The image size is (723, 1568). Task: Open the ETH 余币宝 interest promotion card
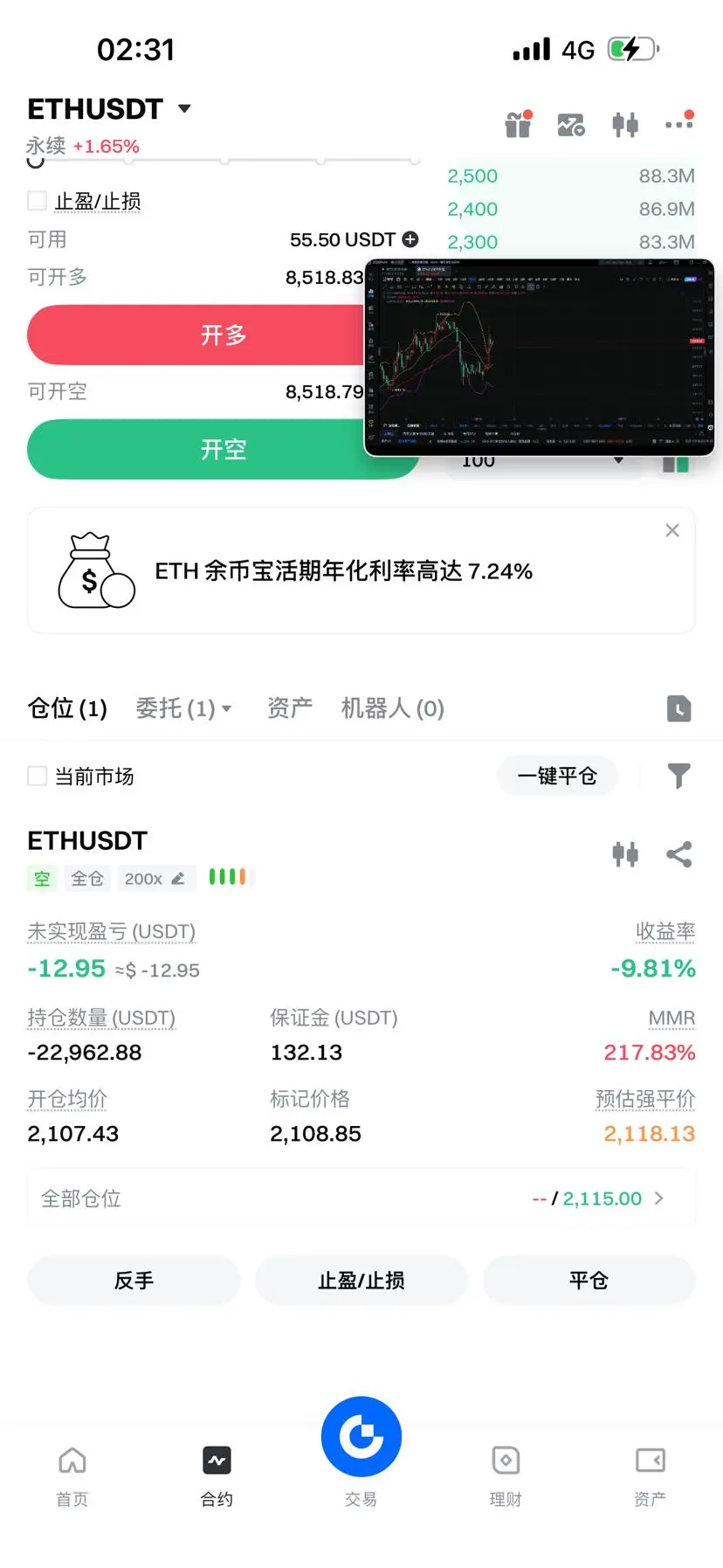coord(343,571)
